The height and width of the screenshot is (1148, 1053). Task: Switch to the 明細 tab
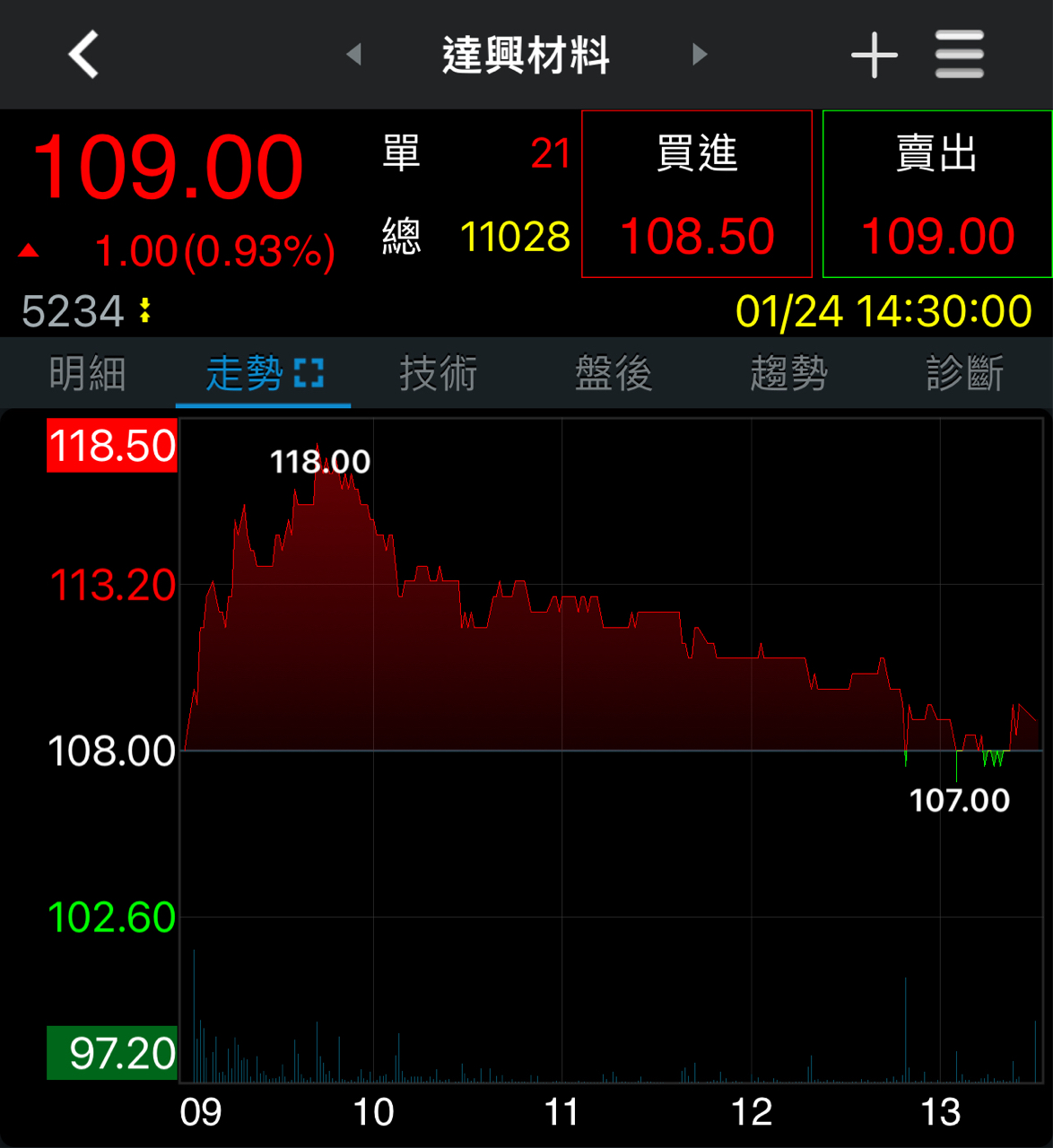87,373
